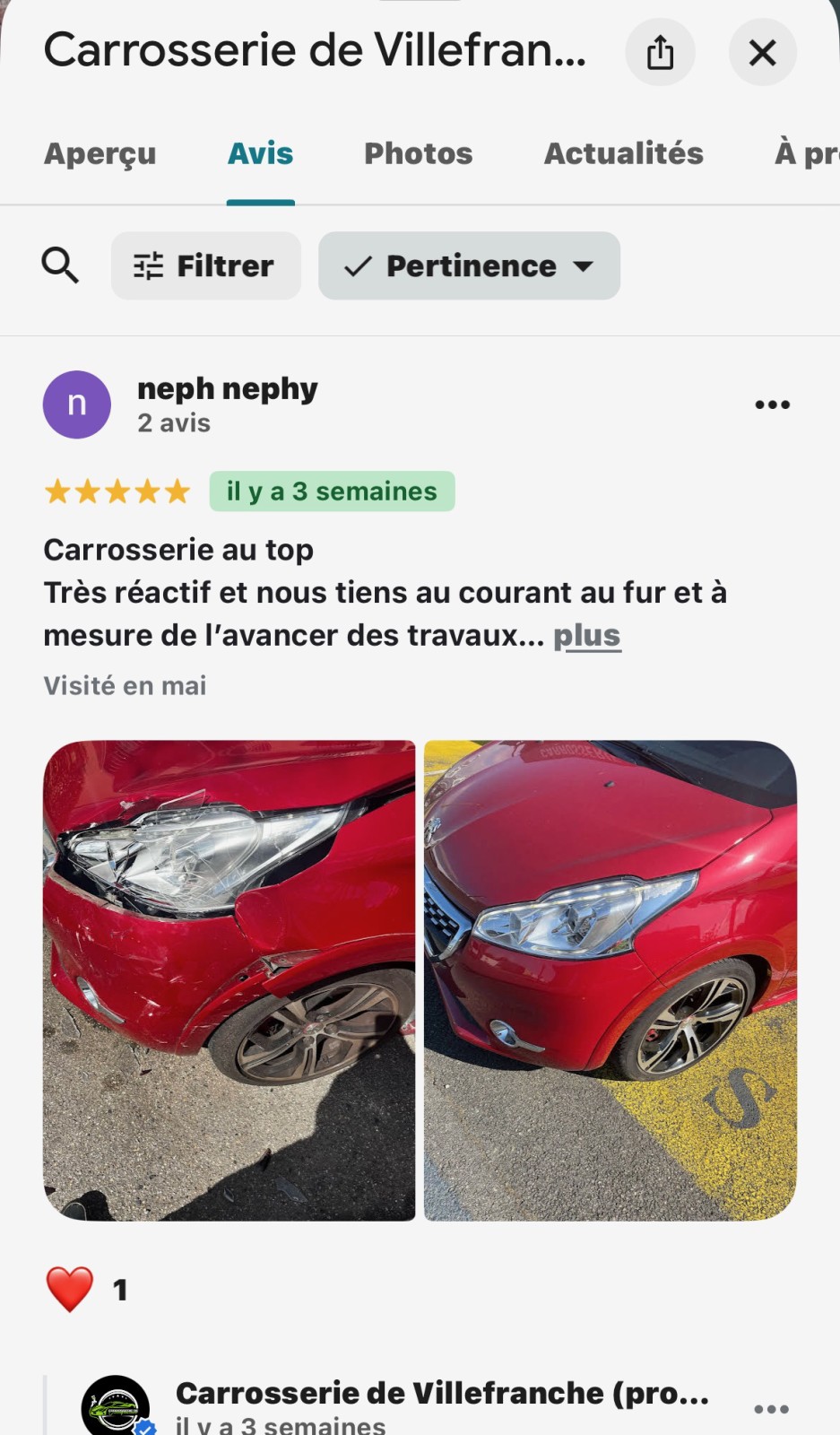Switch to the Photos tab

click(418, 153)
